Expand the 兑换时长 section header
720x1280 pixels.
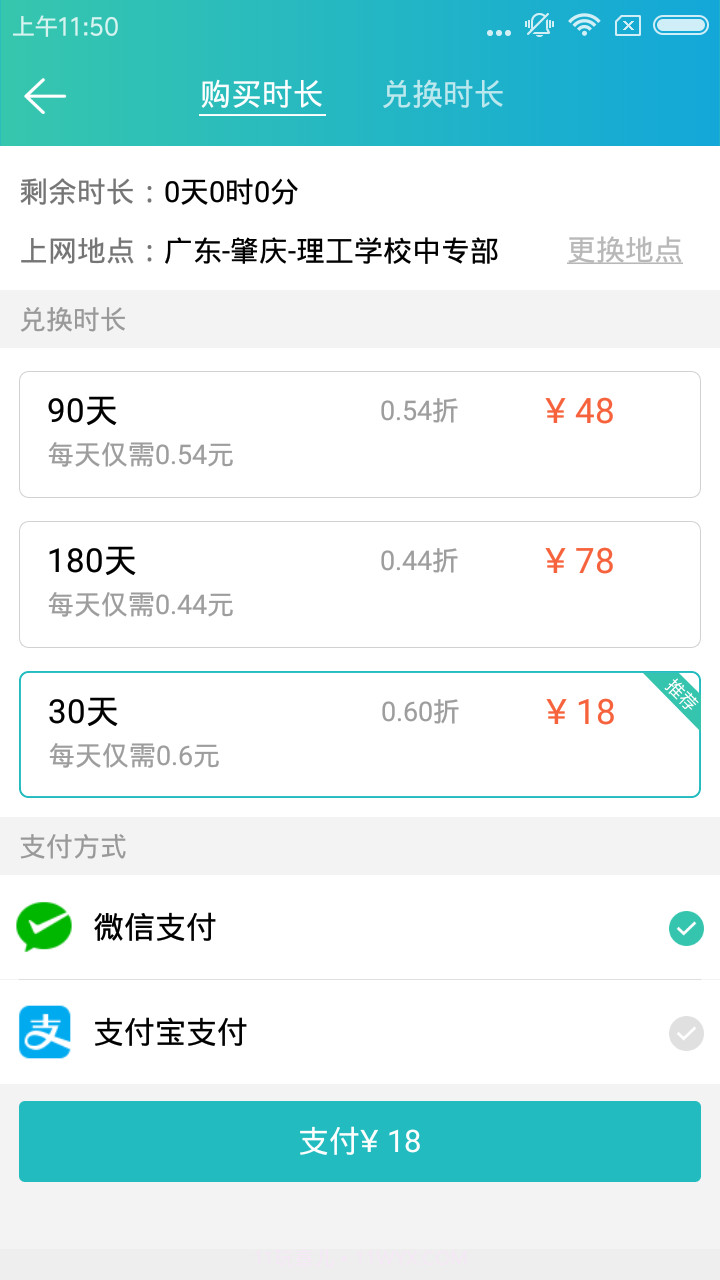point(71,319)
